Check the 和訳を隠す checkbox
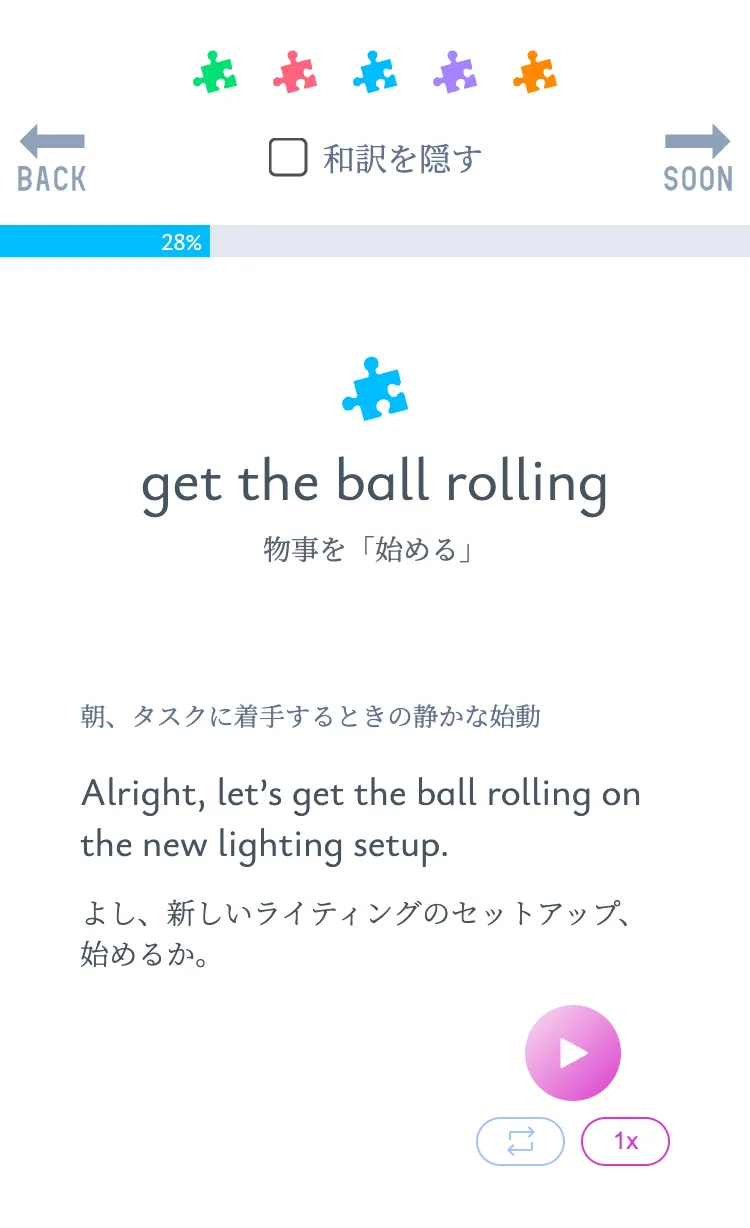750x1228 pixels. click(x=288, y=158)
